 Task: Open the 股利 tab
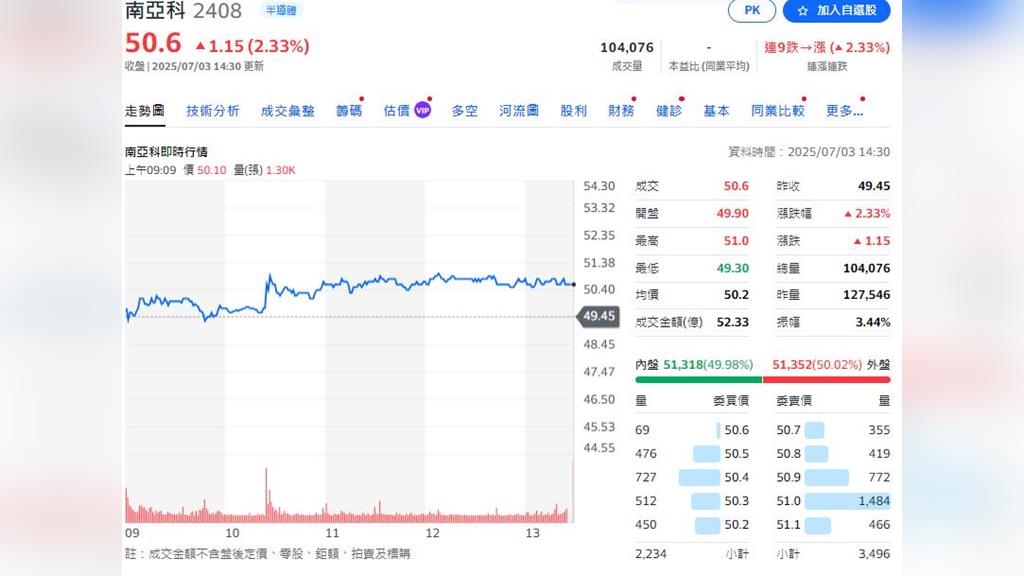[x=573, y=111]
